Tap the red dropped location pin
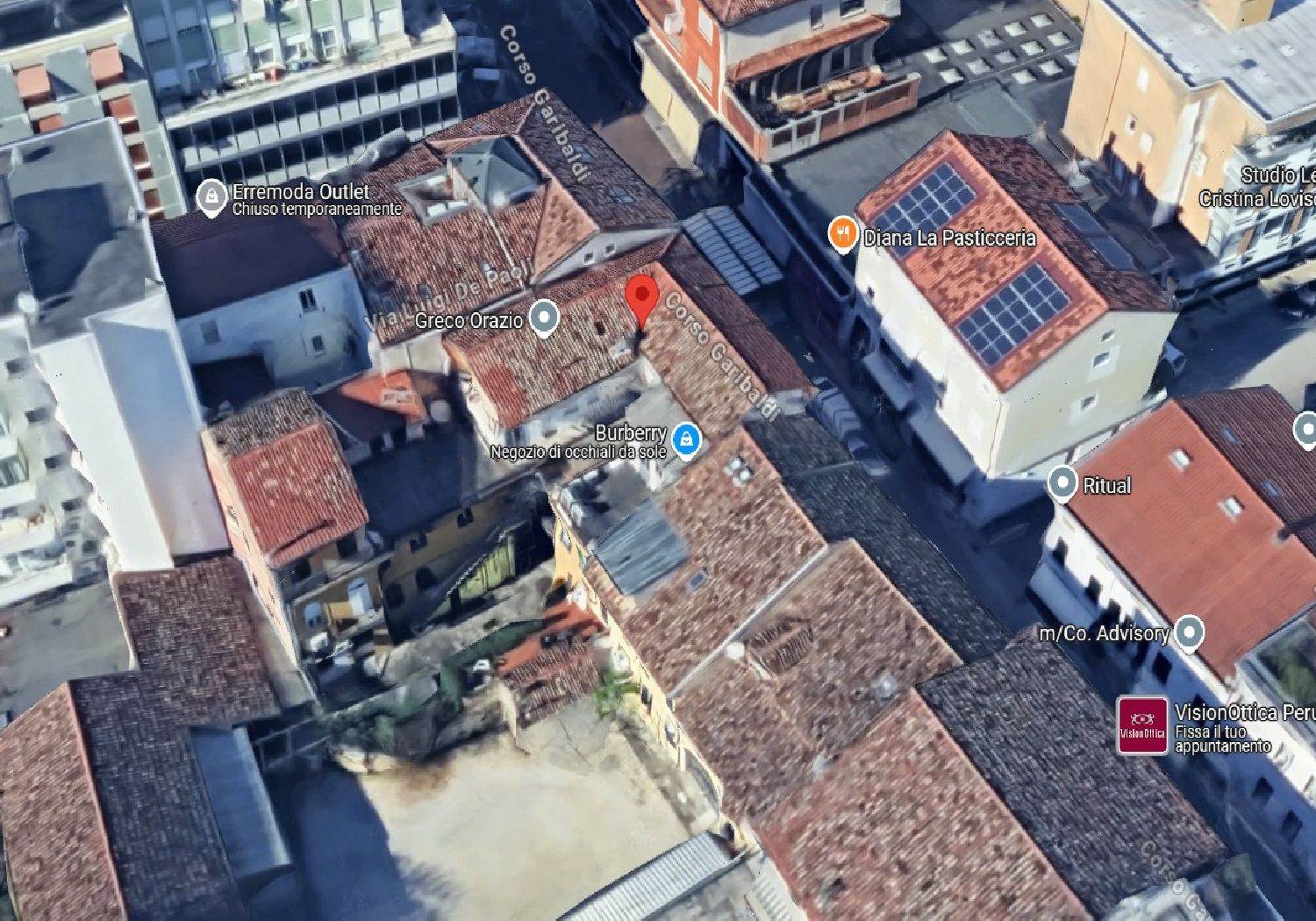1316x921 pixels. [x=644, y=300]
